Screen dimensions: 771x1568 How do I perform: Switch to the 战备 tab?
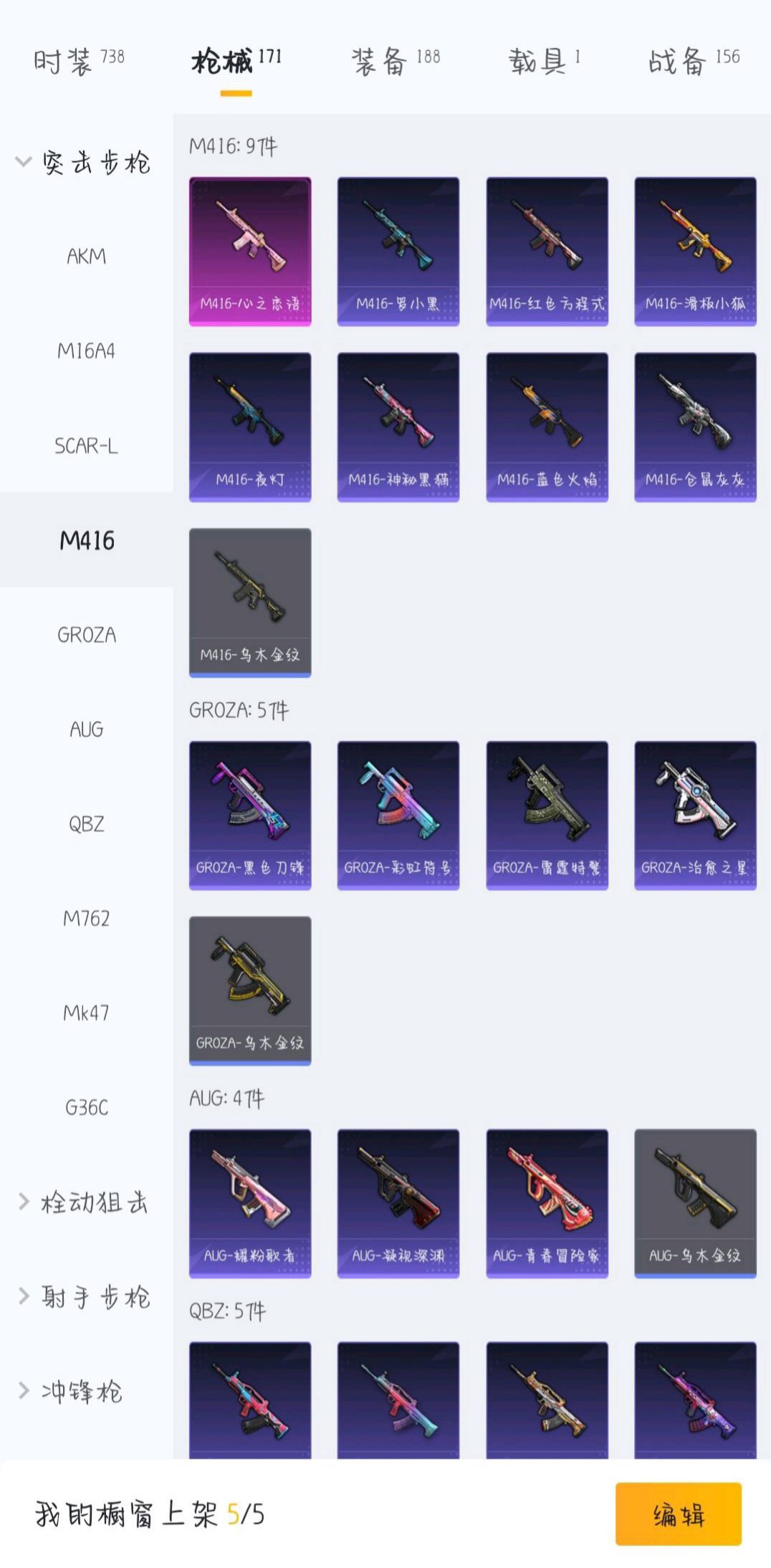693,62
